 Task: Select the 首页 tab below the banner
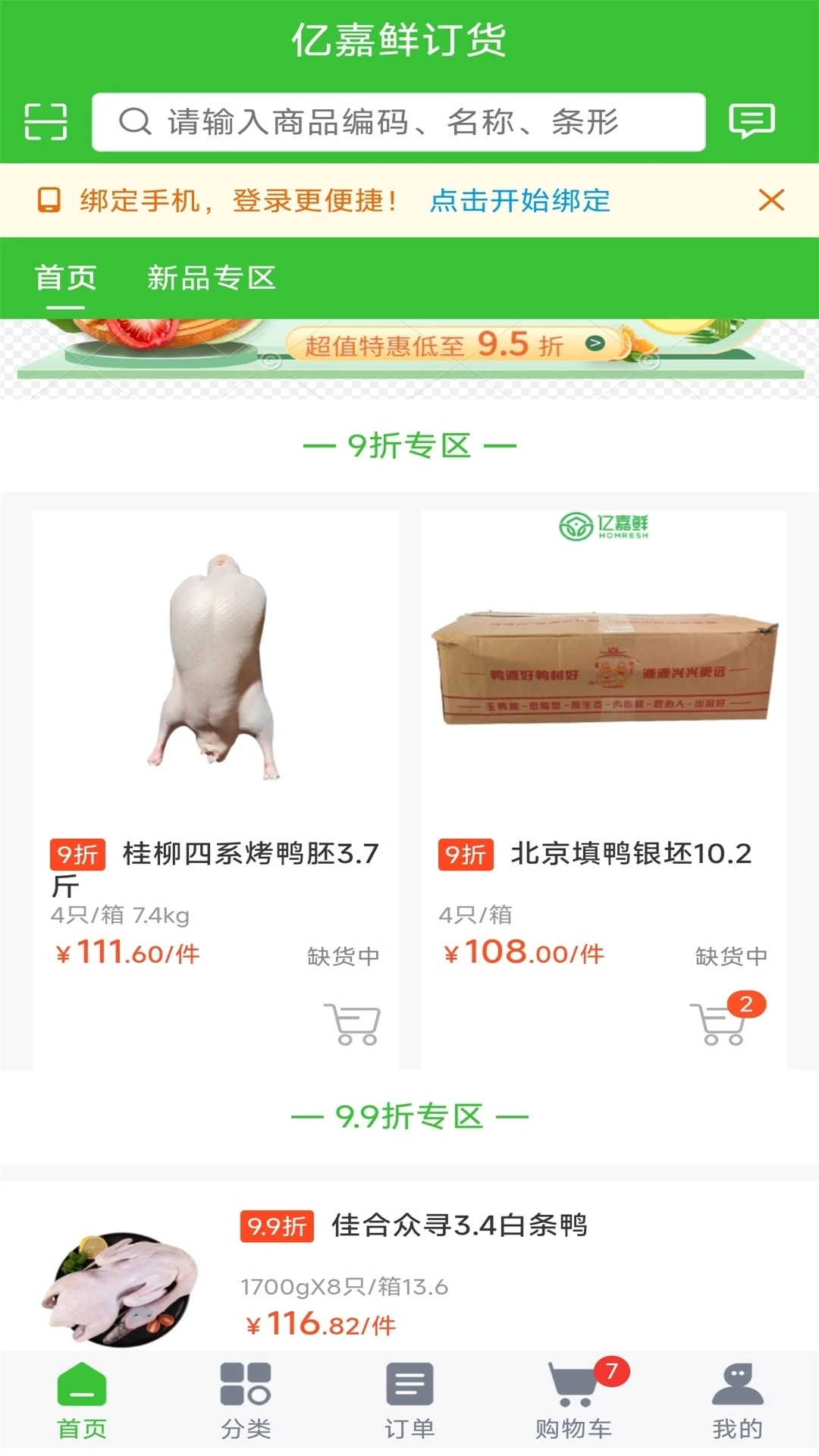tap(64, 278)
